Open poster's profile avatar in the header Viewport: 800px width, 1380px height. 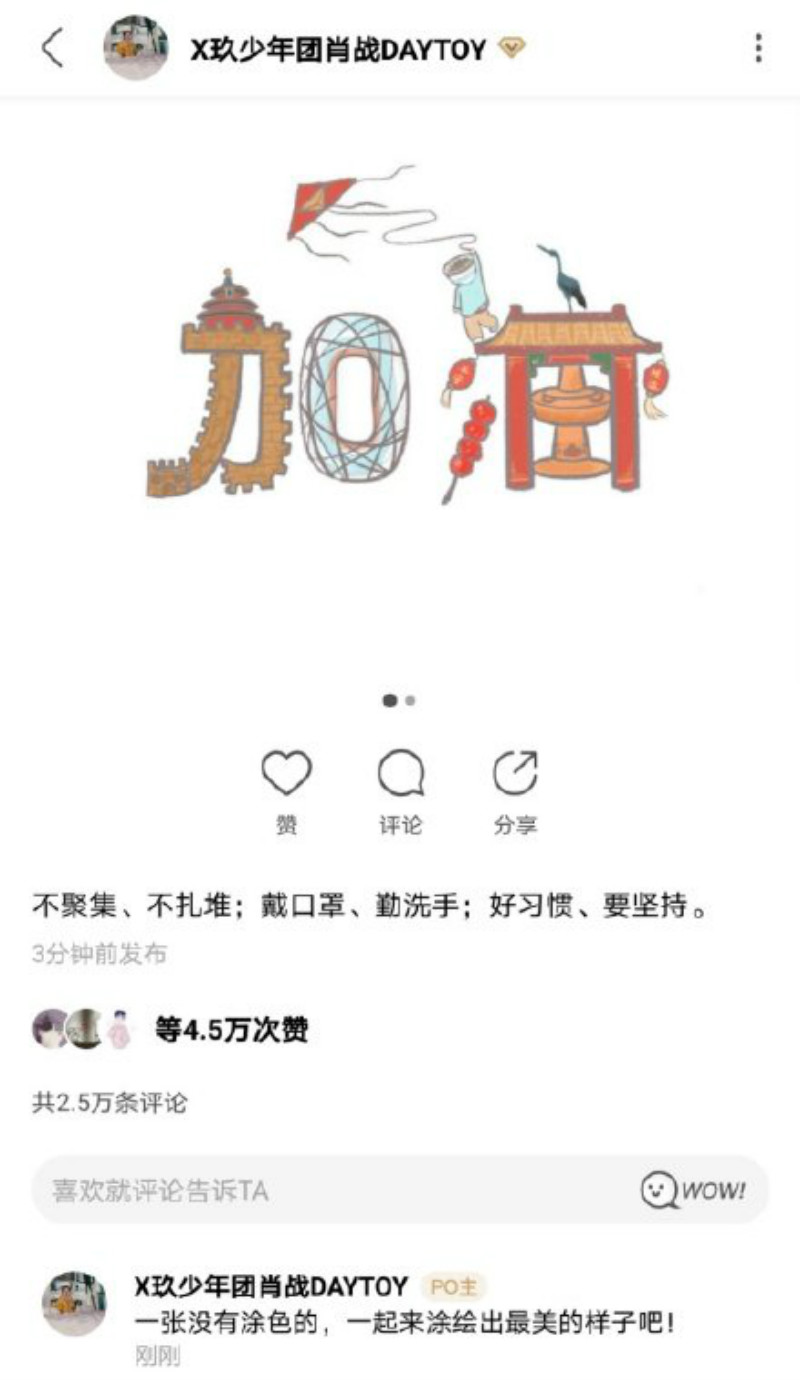tap(135, 48)
